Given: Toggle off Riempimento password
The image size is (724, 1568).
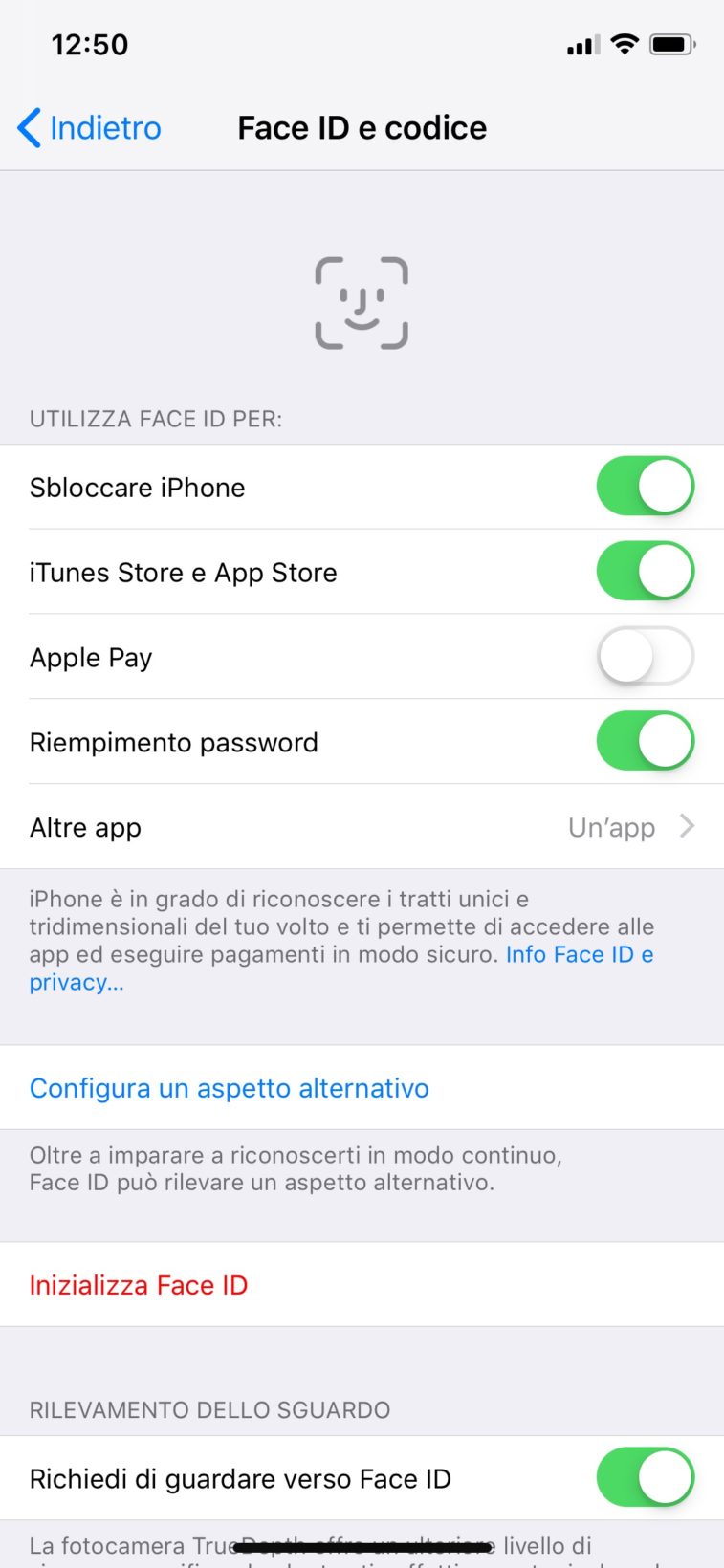Looking at the screenshot, I should click(645, 742).
